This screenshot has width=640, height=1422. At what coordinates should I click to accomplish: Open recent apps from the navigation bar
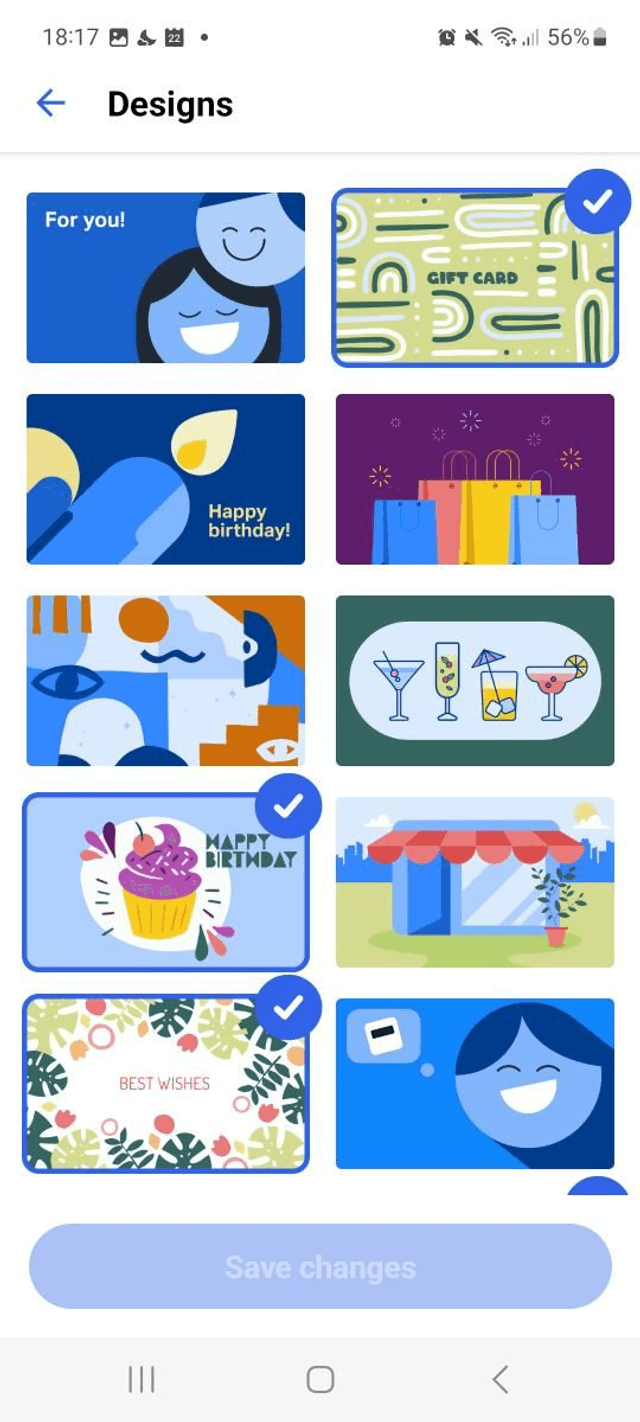point(141,1380)
